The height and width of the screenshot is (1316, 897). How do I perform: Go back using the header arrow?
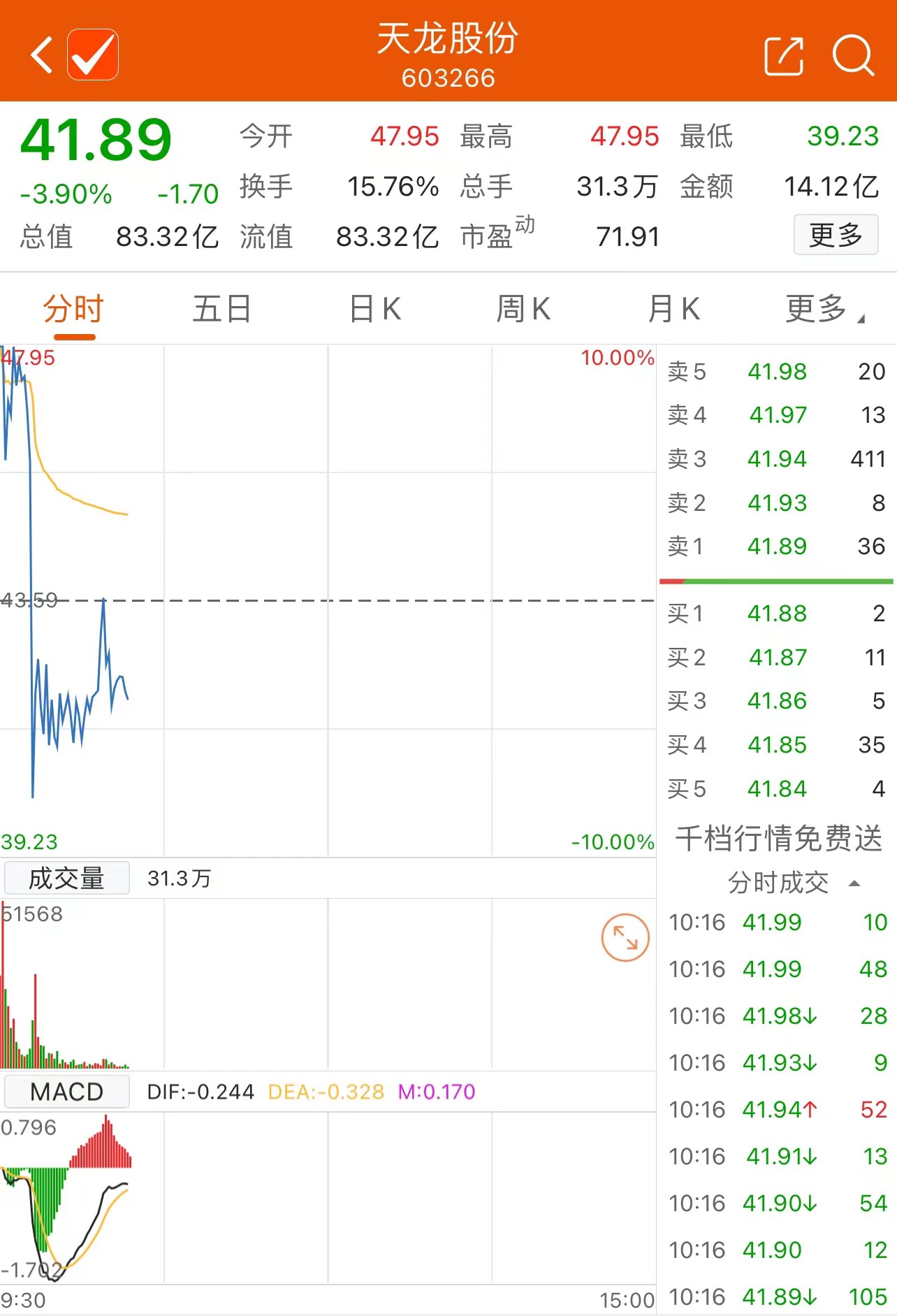click(x=42, y=55)
